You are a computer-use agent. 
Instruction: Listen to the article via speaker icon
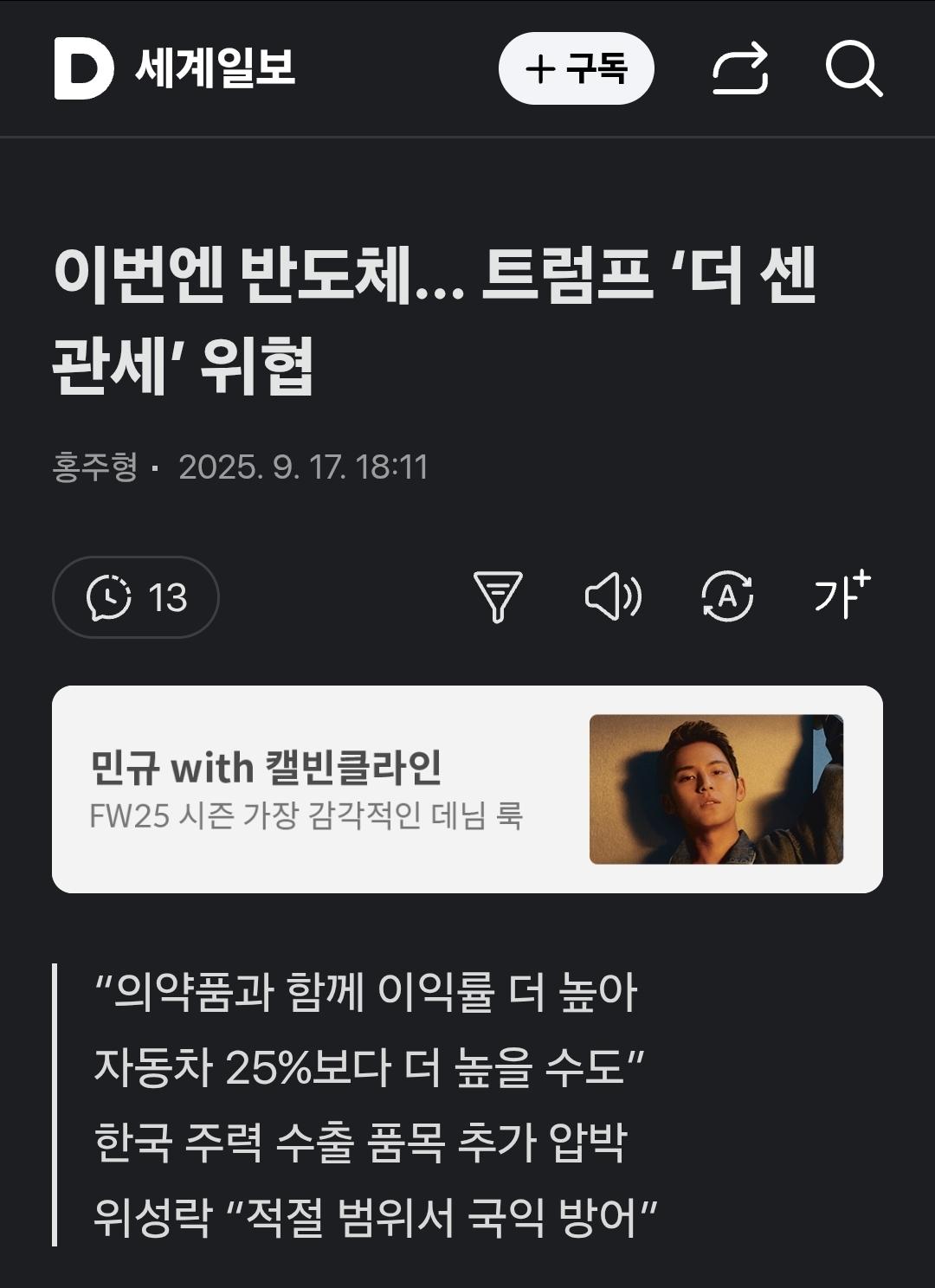coord(615,598)
